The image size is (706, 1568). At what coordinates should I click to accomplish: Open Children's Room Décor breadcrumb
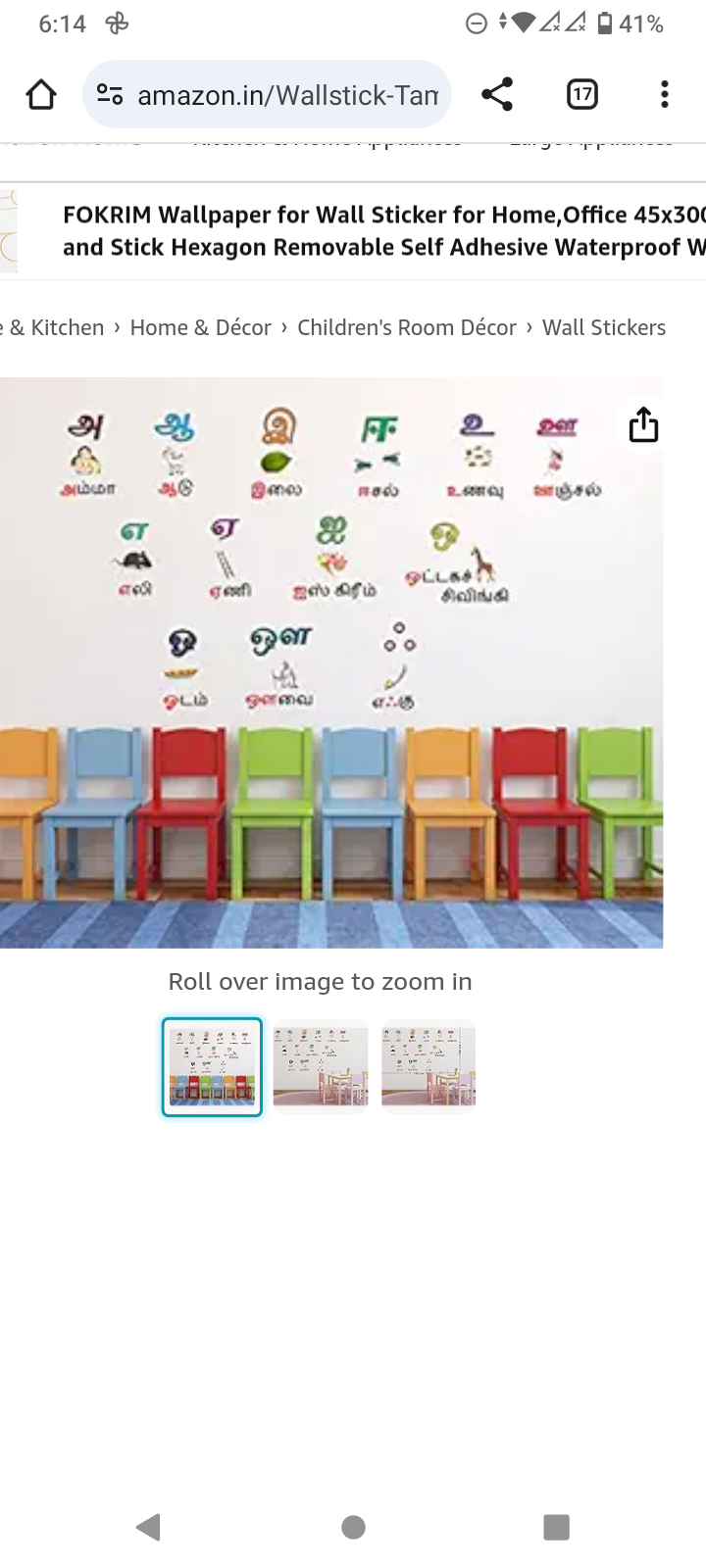tap(406, 327)
